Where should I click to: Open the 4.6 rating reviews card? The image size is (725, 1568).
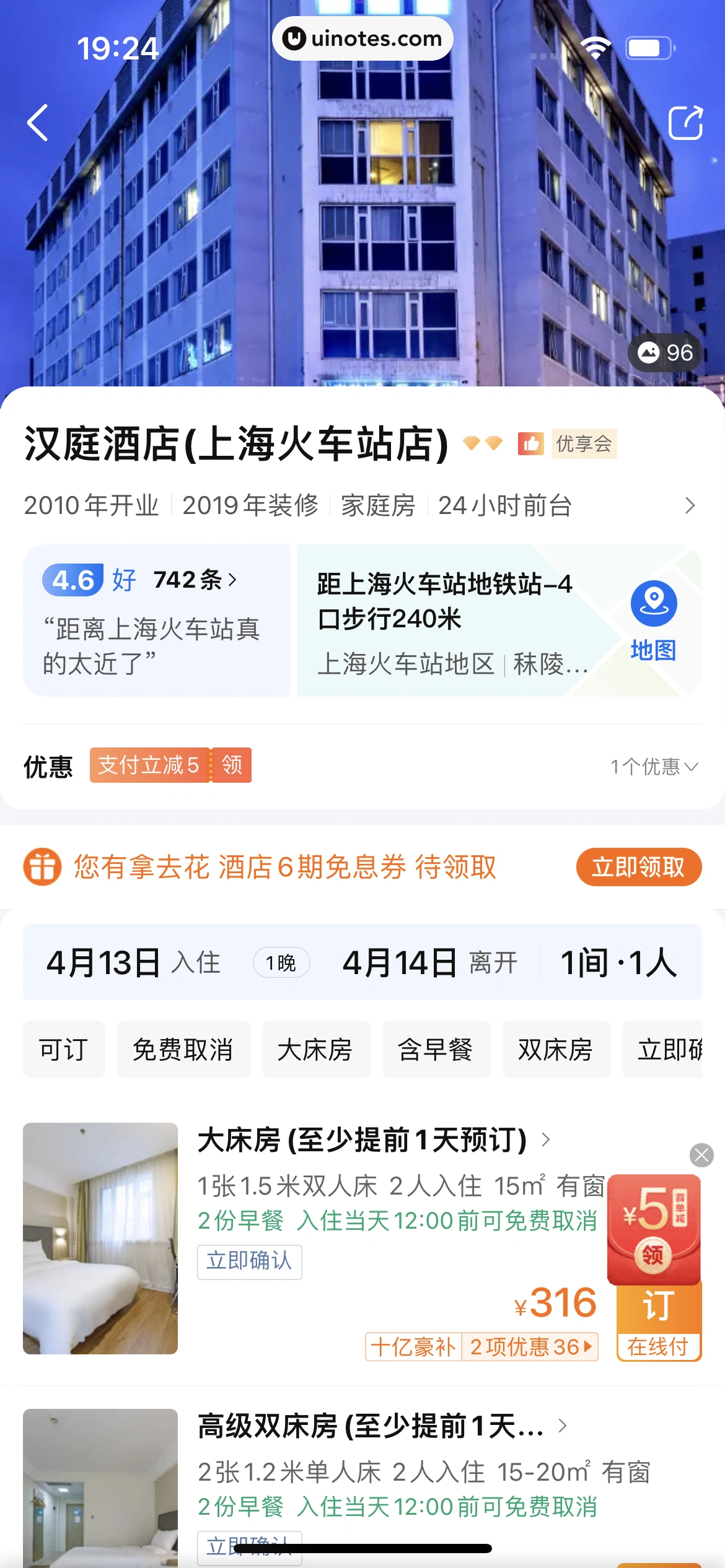(156, 620)
